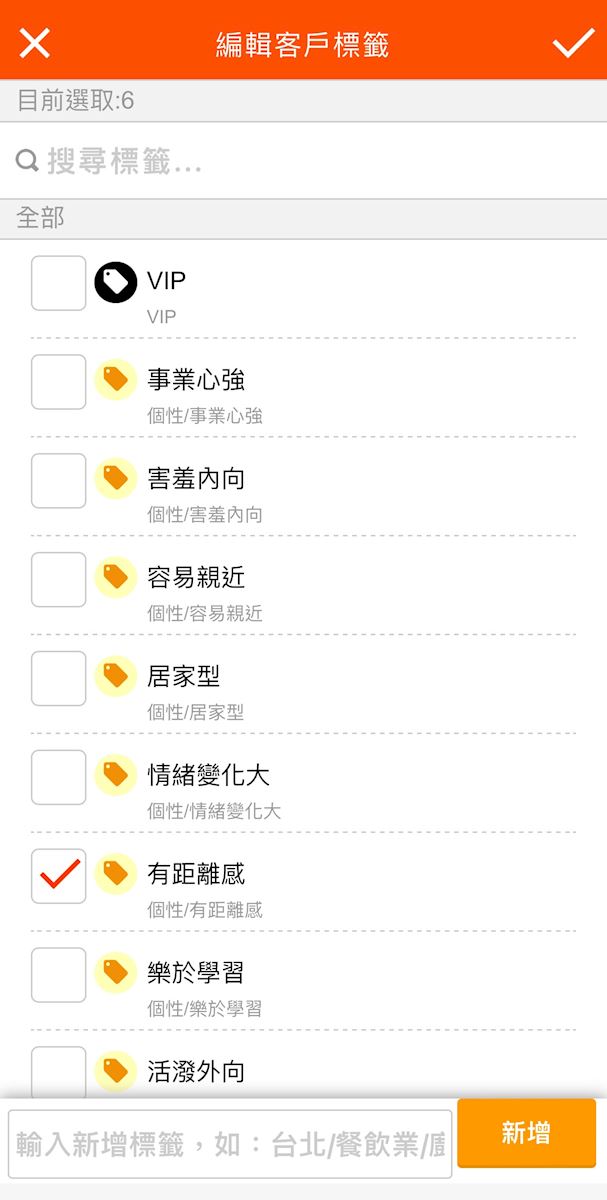The height and width of the screenshot is (1200, 607).
Task: Uncheck the 有距離感 tag
Action: point(59,877)
